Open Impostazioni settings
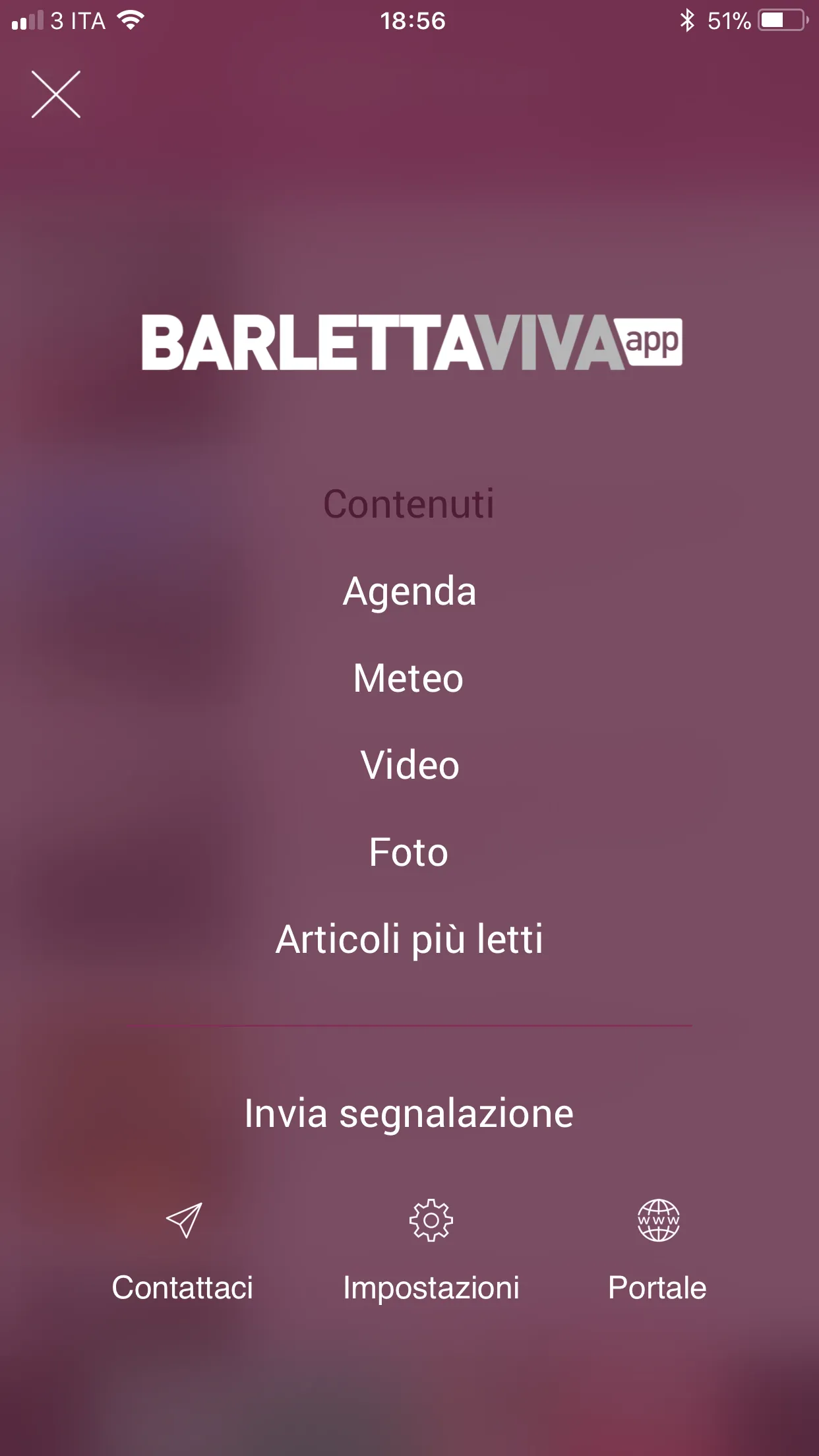Screen dimensions: 819x1456 (431, 1253)
